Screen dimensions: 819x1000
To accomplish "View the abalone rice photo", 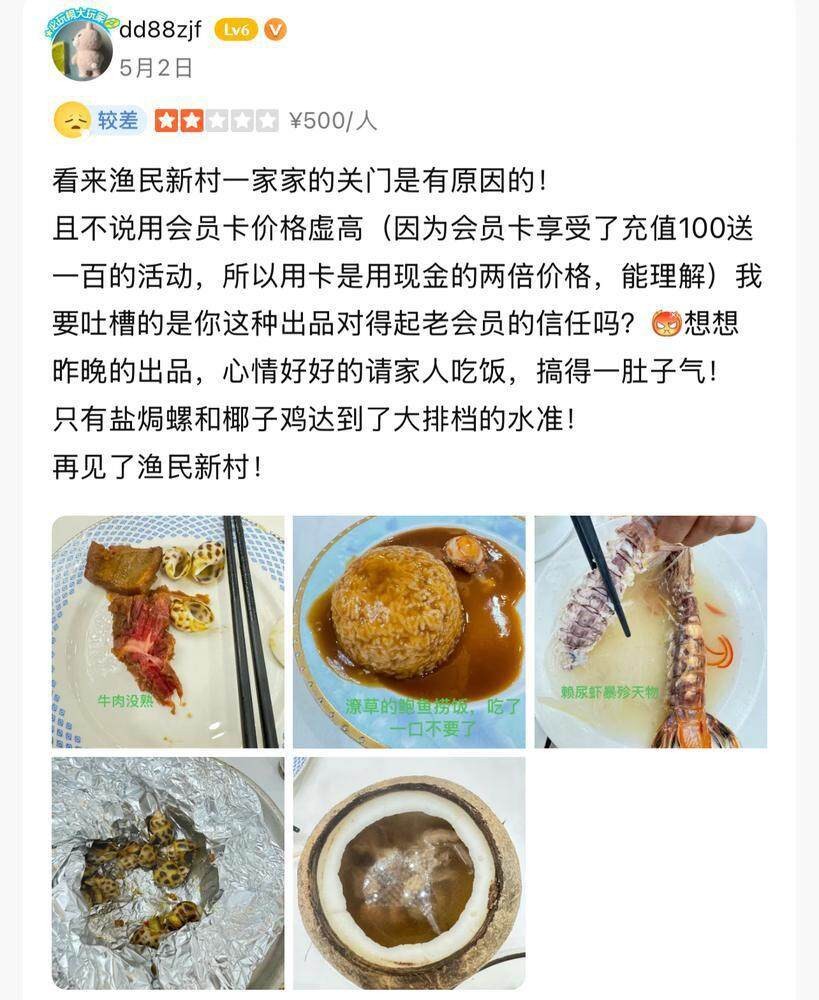I will click(x=409, y=632).
